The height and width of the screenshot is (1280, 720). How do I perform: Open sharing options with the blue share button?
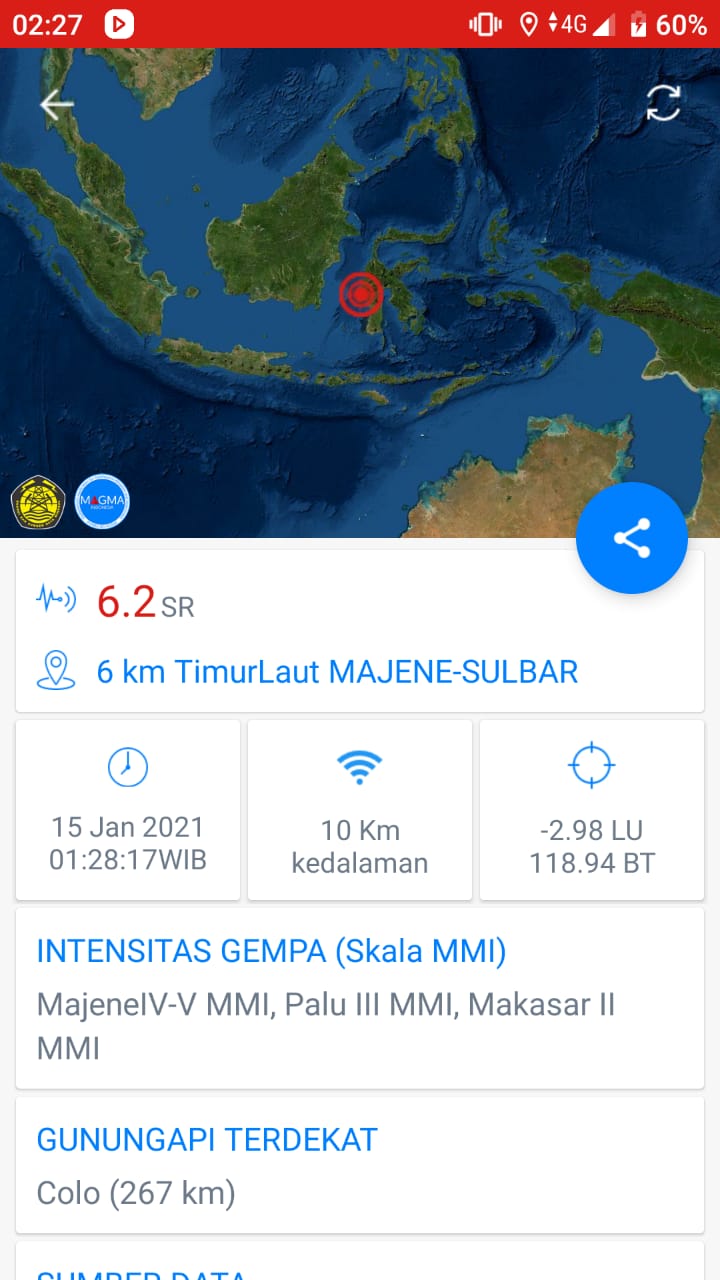point(631,538)
